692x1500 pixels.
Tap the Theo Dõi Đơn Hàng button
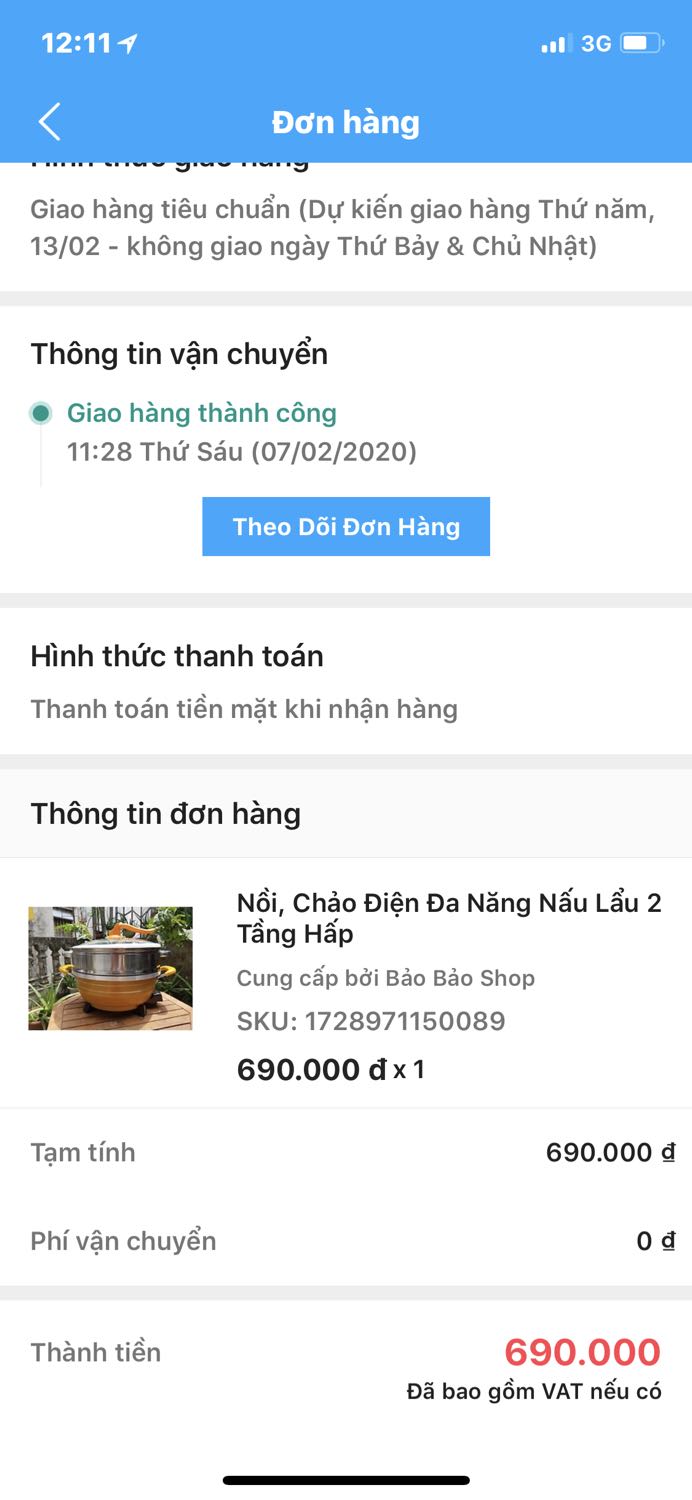click(x=346, y=527)
